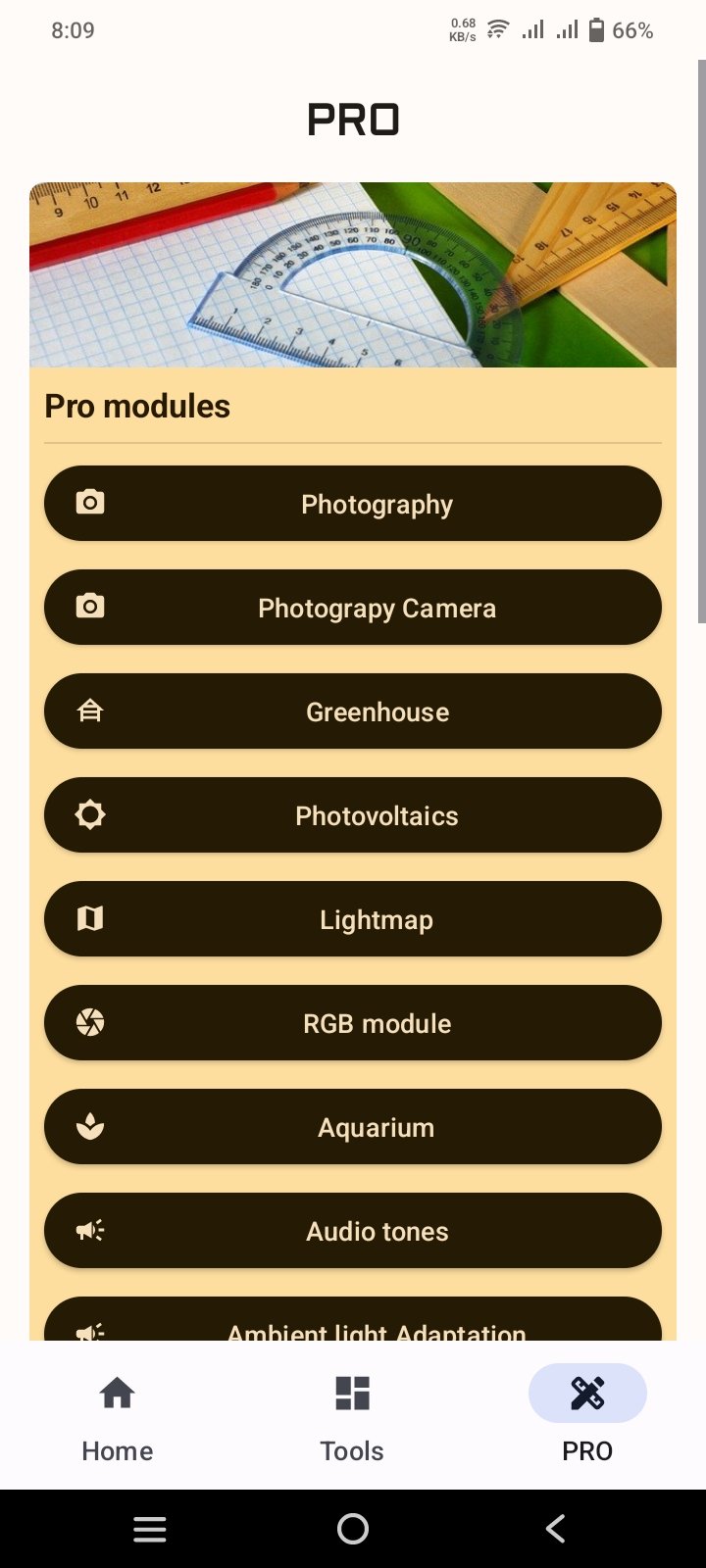
Task: Open the recent apps view
Action: click(x=150, y=1529)
